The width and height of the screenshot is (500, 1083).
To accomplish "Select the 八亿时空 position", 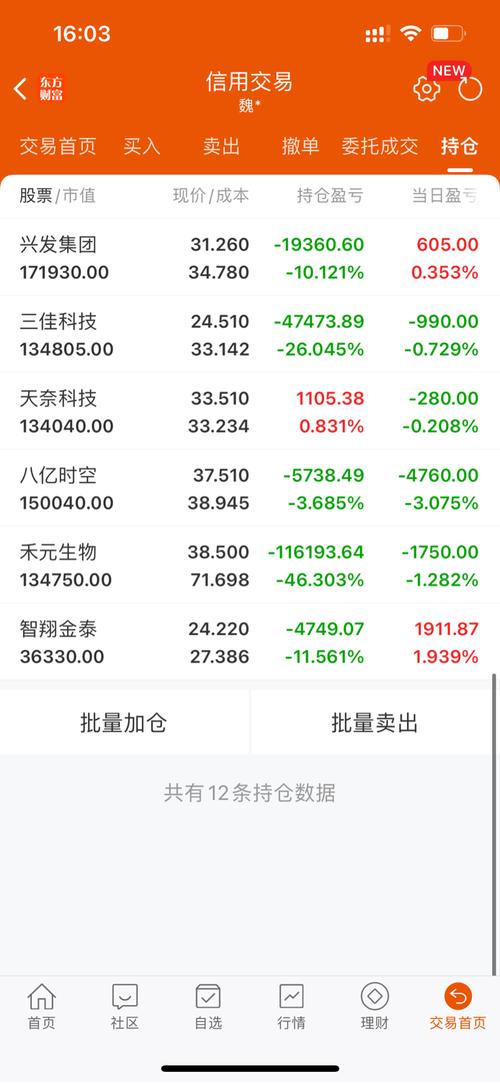I will 250,488.
